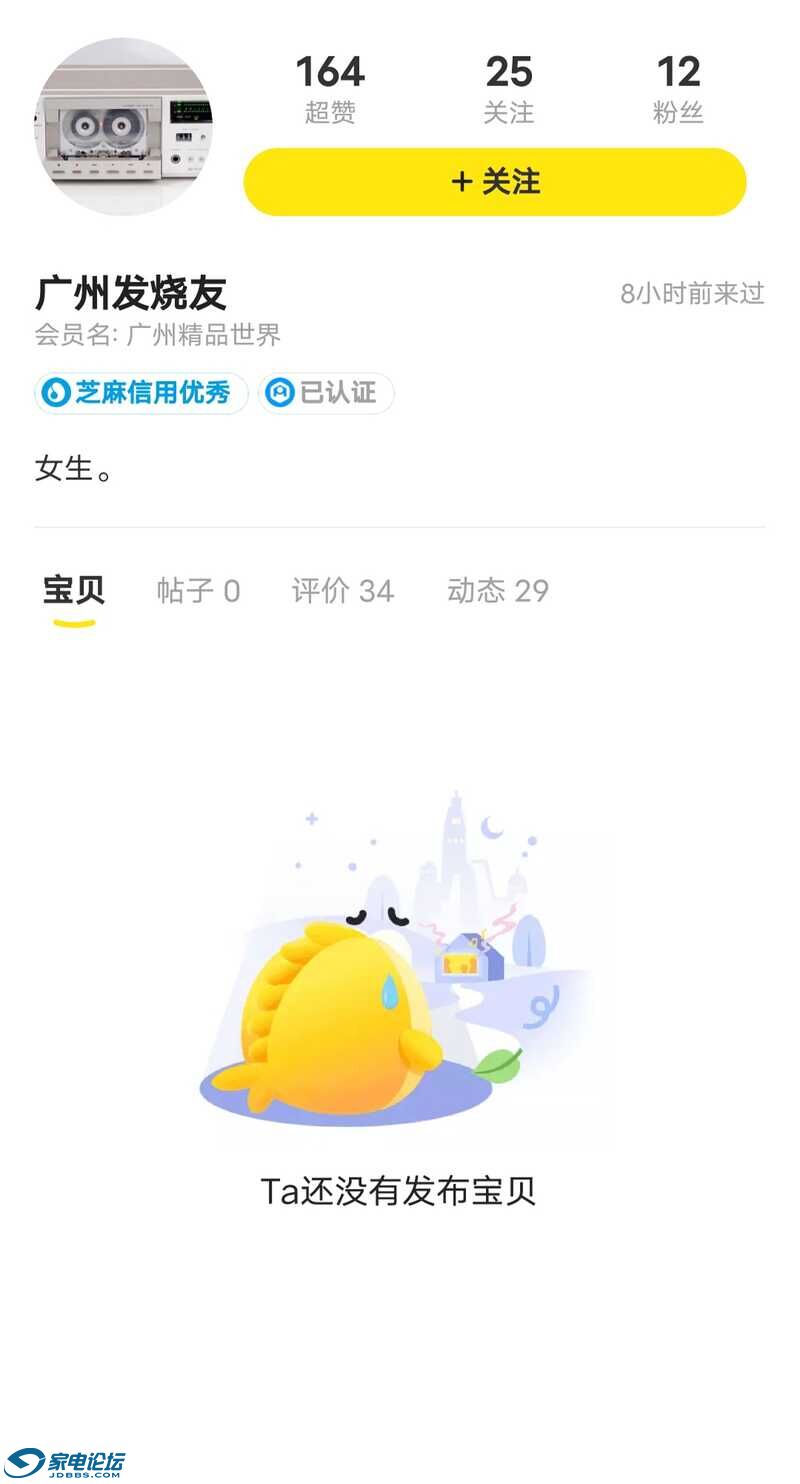Open the profile avatar picture
Image resolution: width=800 pixels, height=1484 pixels.
(x=124, y=127)
